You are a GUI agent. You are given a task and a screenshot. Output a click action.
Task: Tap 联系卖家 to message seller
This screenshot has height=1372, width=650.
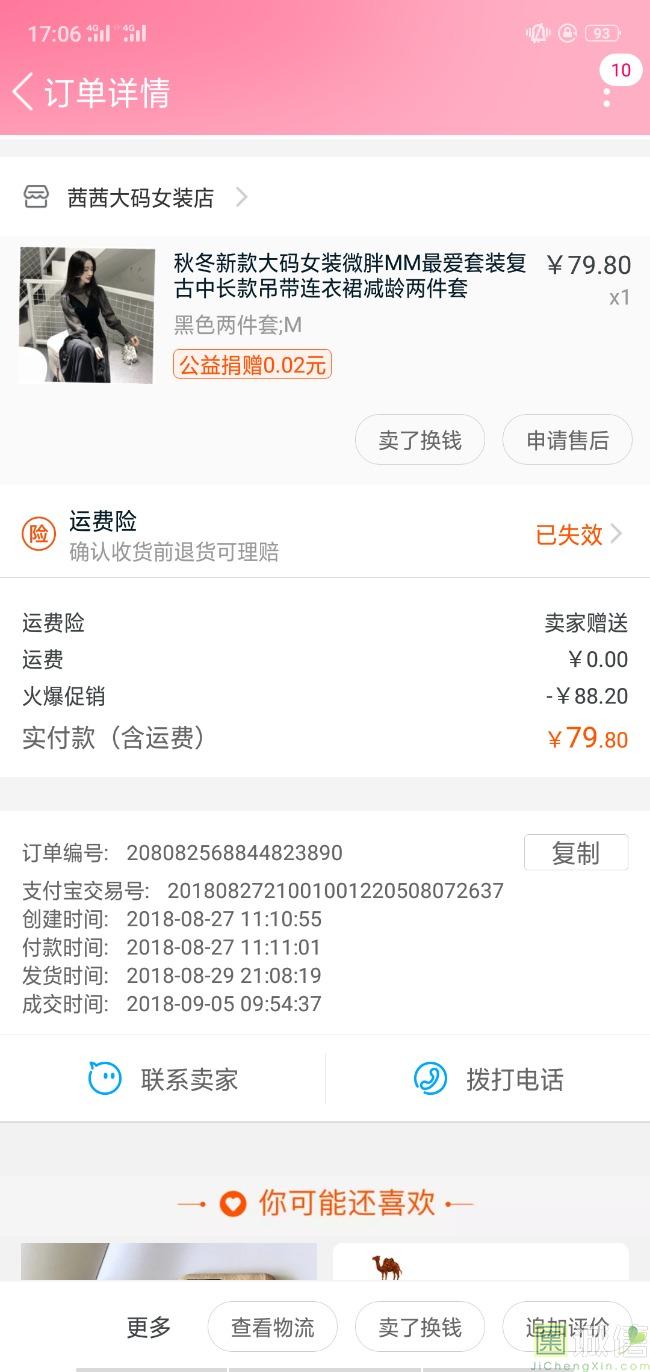click(163, 1079)
